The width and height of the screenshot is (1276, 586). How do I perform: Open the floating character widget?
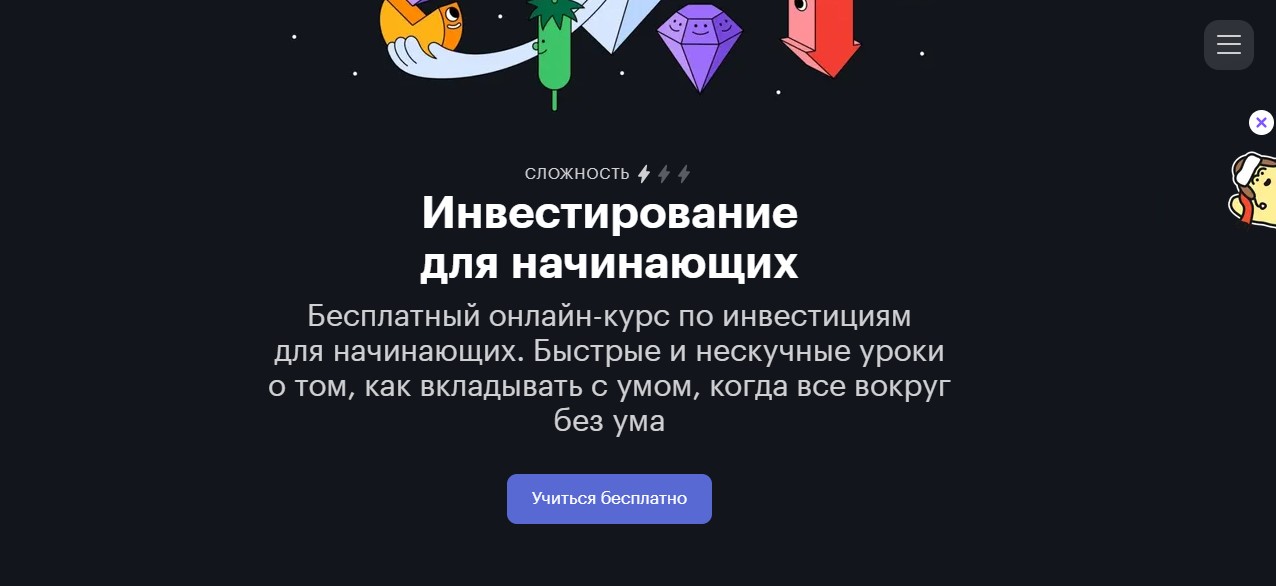1255,191
